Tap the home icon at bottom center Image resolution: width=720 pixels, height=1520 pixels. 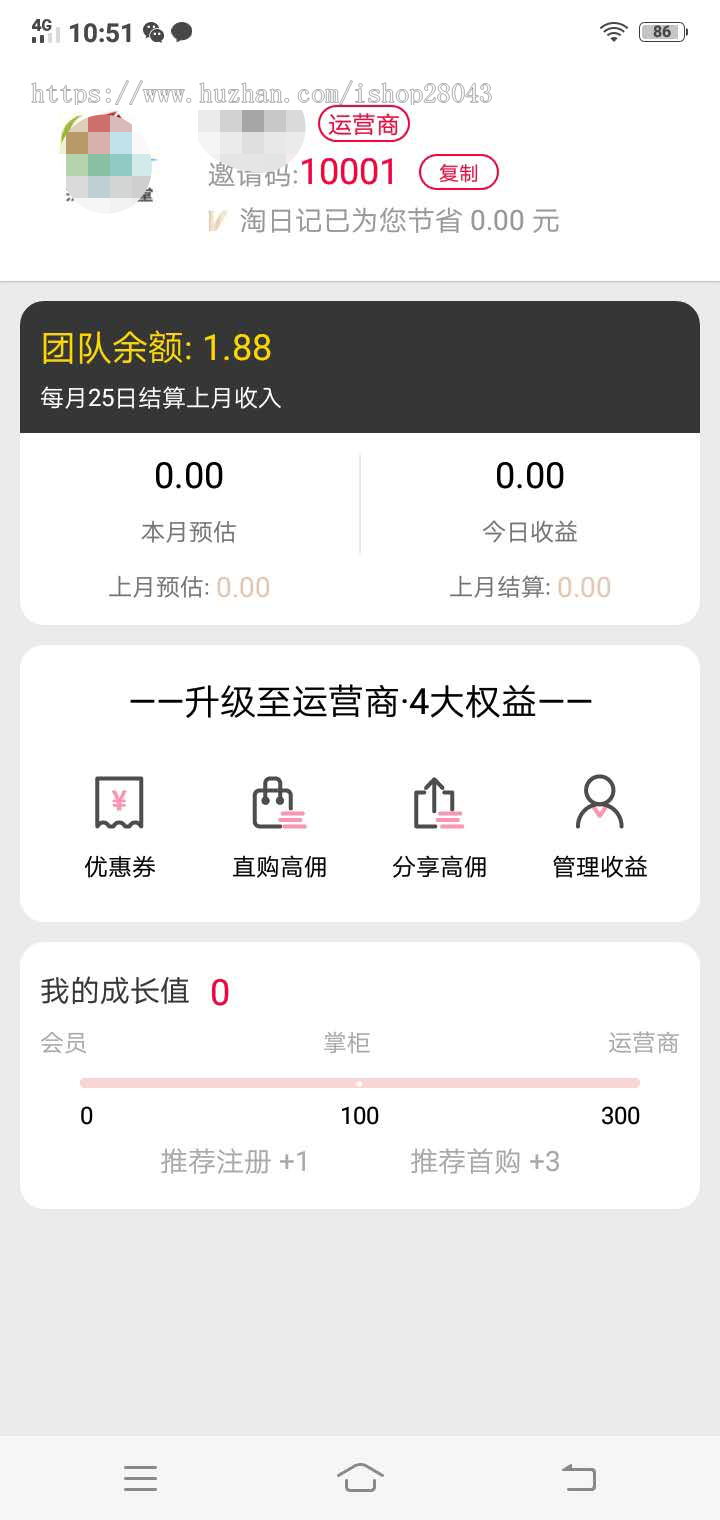pos(361,1476)
